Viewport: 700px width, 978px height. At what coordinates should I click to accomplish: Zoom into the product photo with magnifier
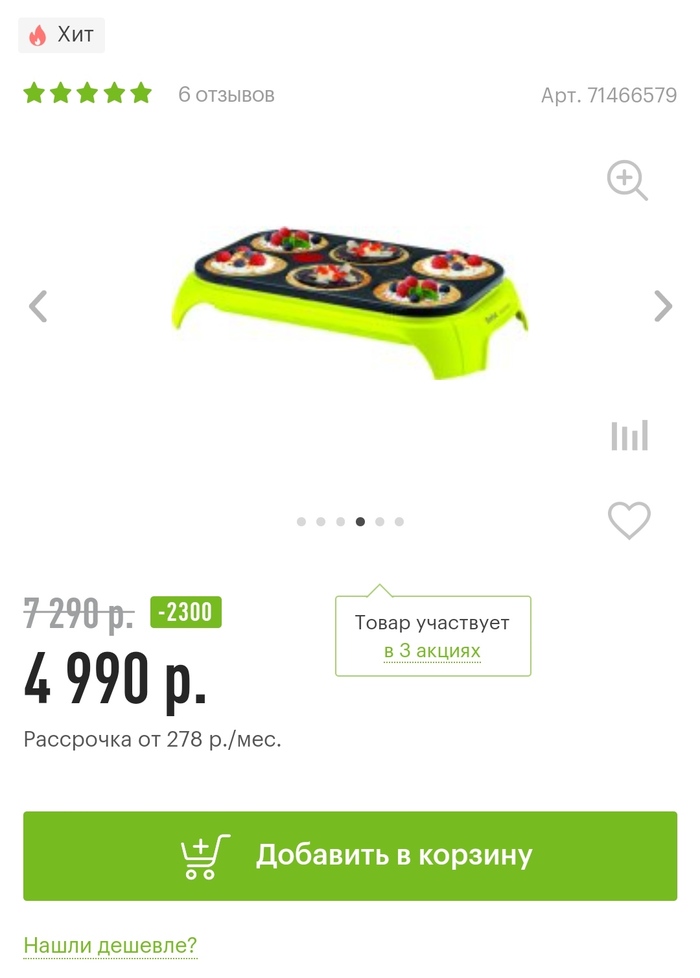(x=627, y=181)
